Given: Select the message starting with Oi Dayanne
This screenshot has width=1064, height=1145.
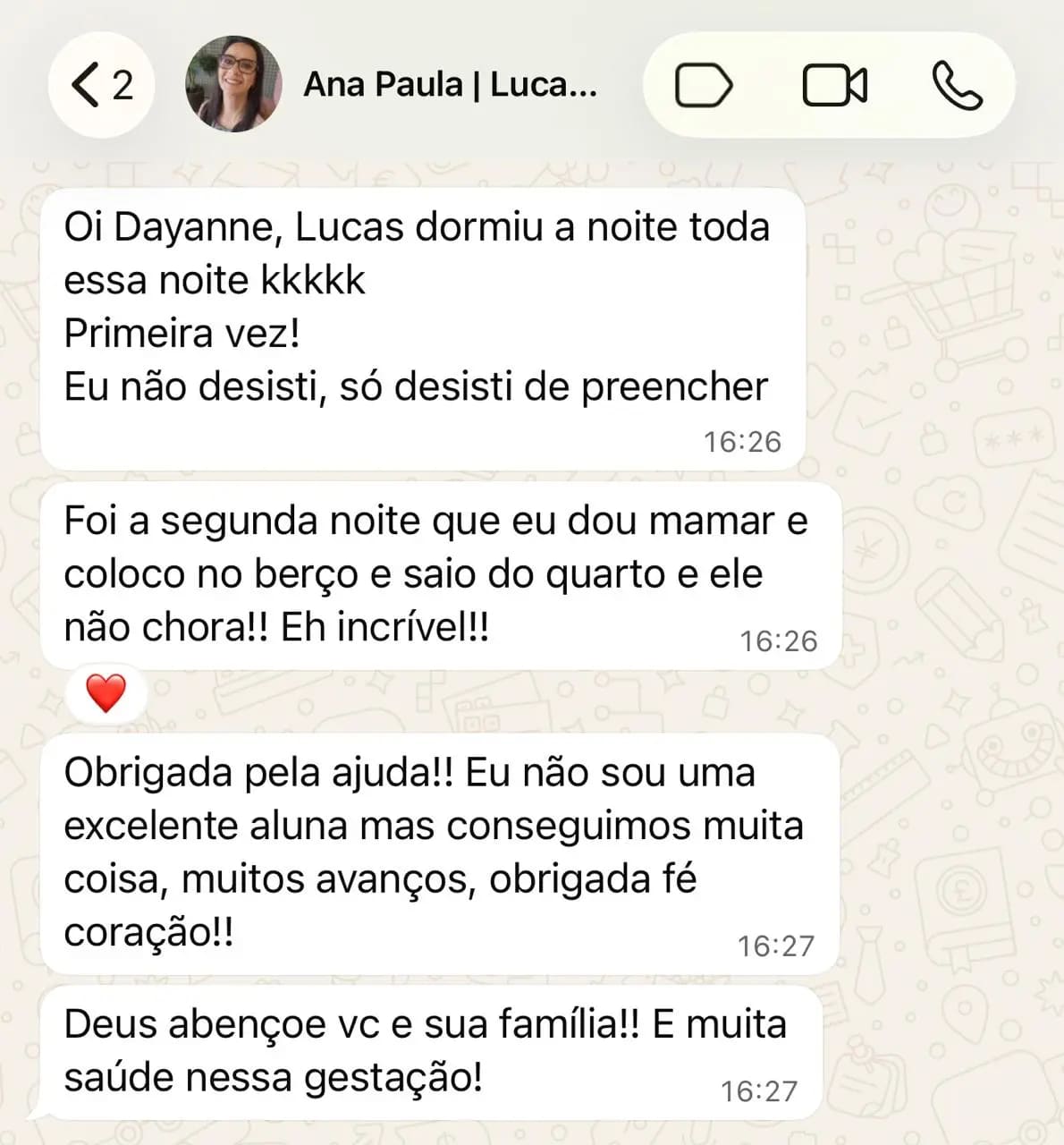Looking at the screenshot, I should tap(417, 304).
